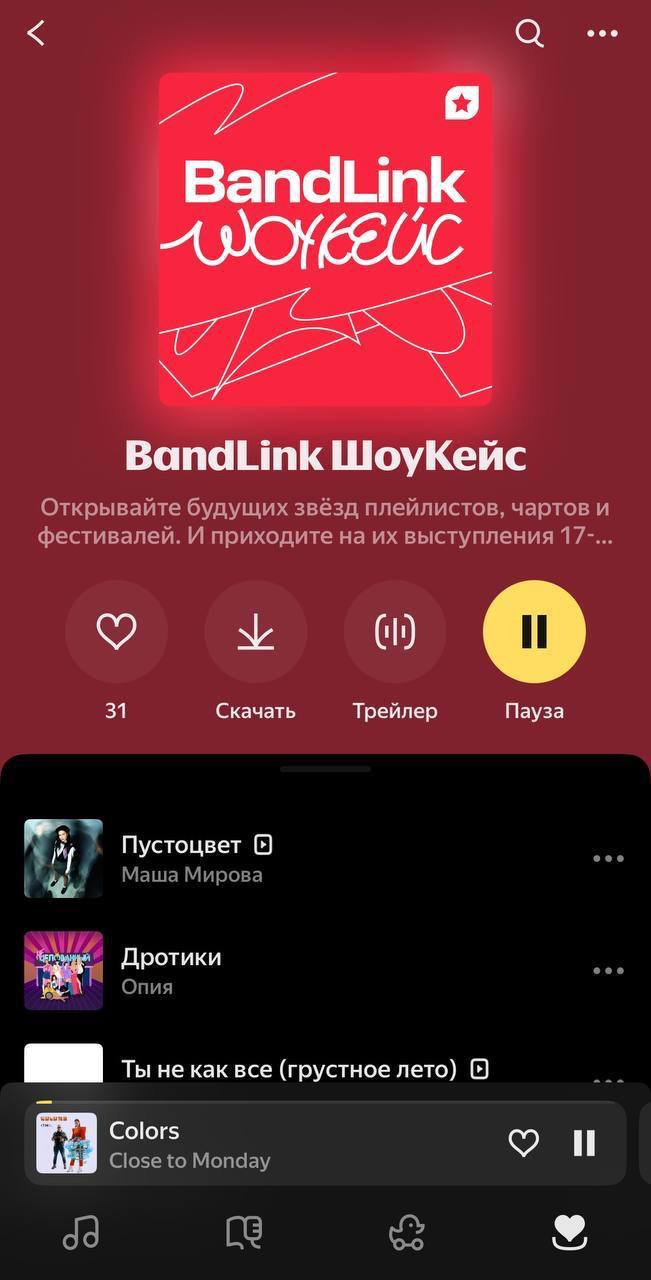Viewport: 651px width, 1280px height.
Task: Open options for the track Пустоцвет
Action: [608, 859]
